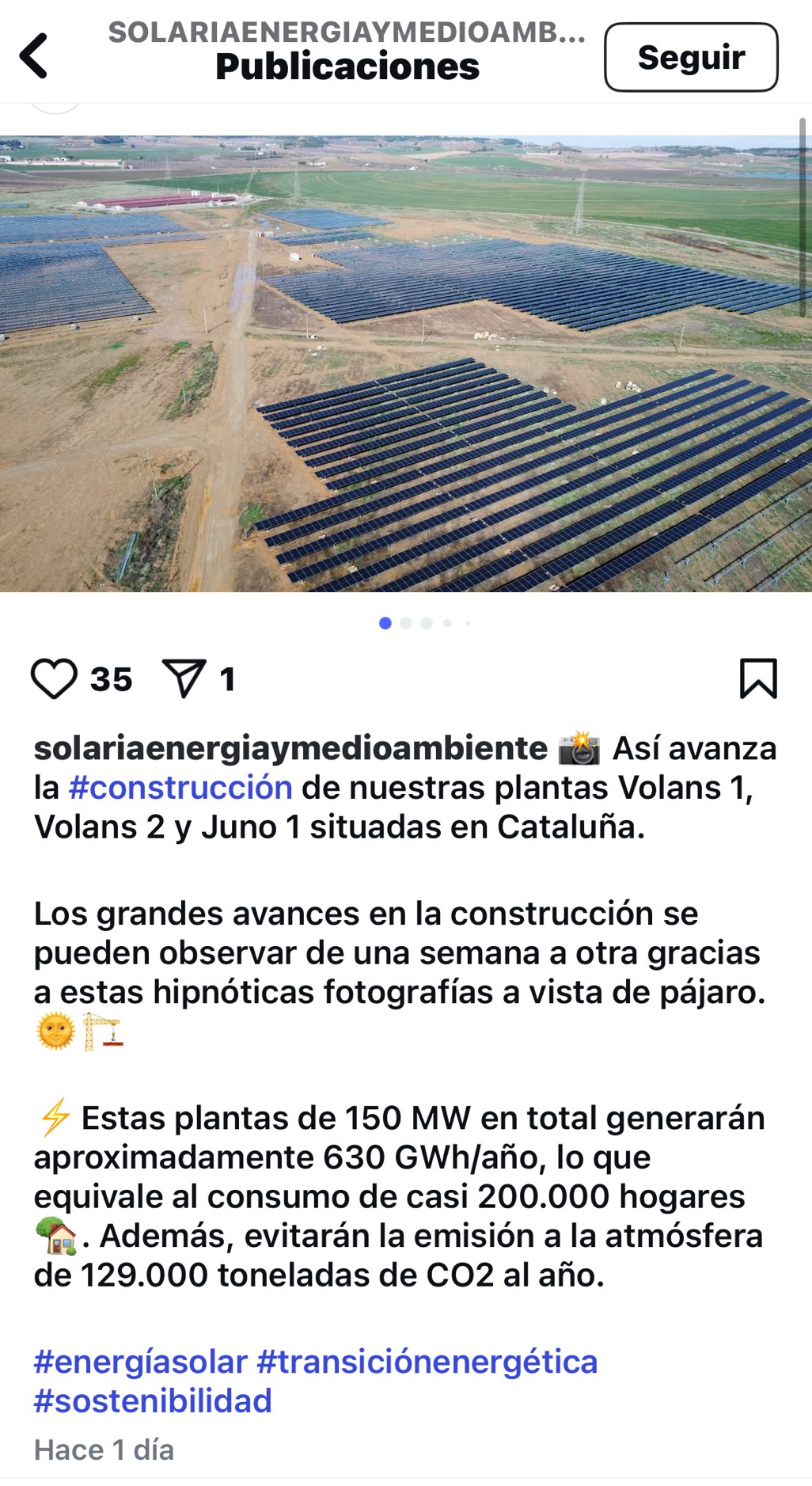Follow the account with Seguir button

click(691, 57)
